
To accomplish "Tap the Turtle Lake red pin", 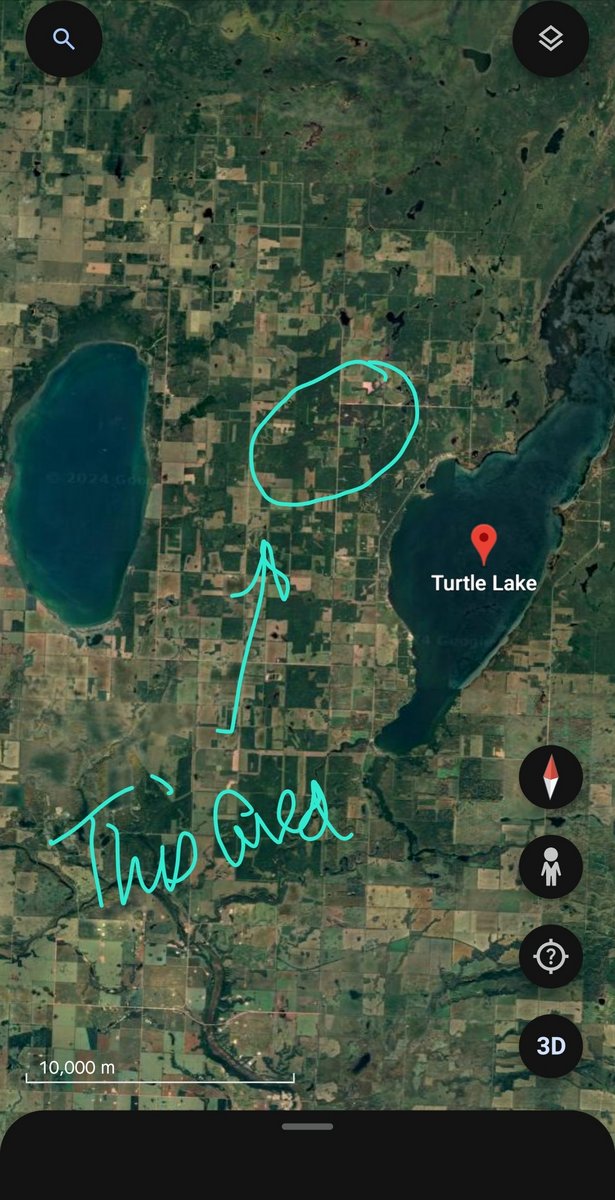I will tap(484, 544).
